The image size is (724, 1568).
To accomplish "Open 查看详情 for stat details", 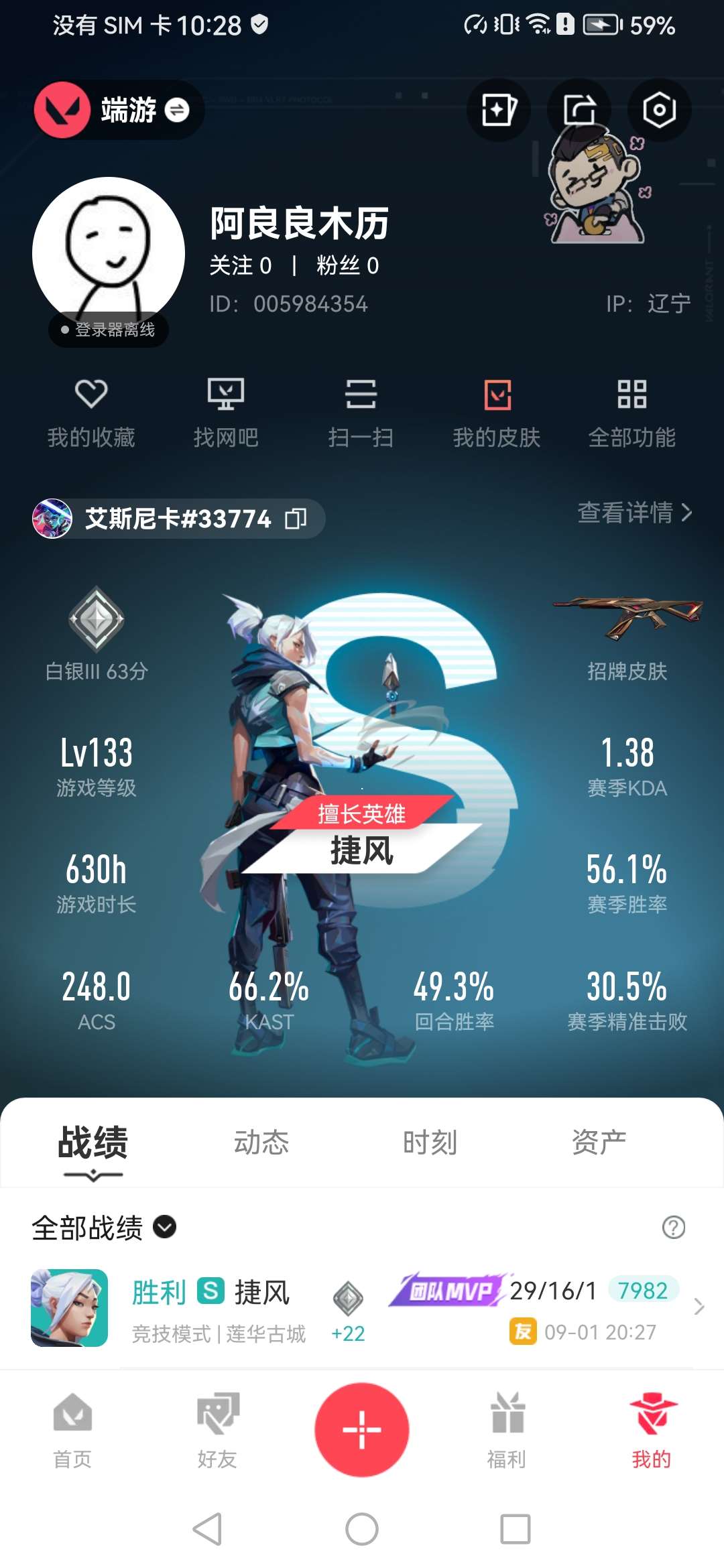I will point(634,513).
